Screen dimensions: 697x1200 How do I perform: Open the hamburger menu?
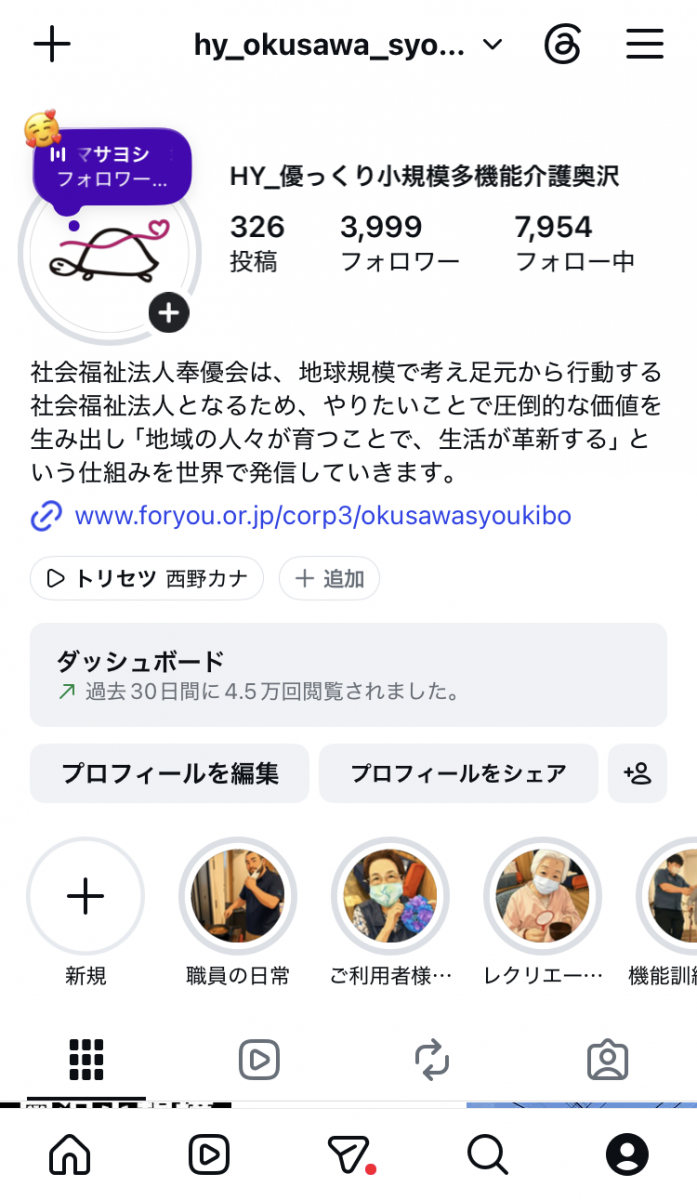tap(645, 45)
